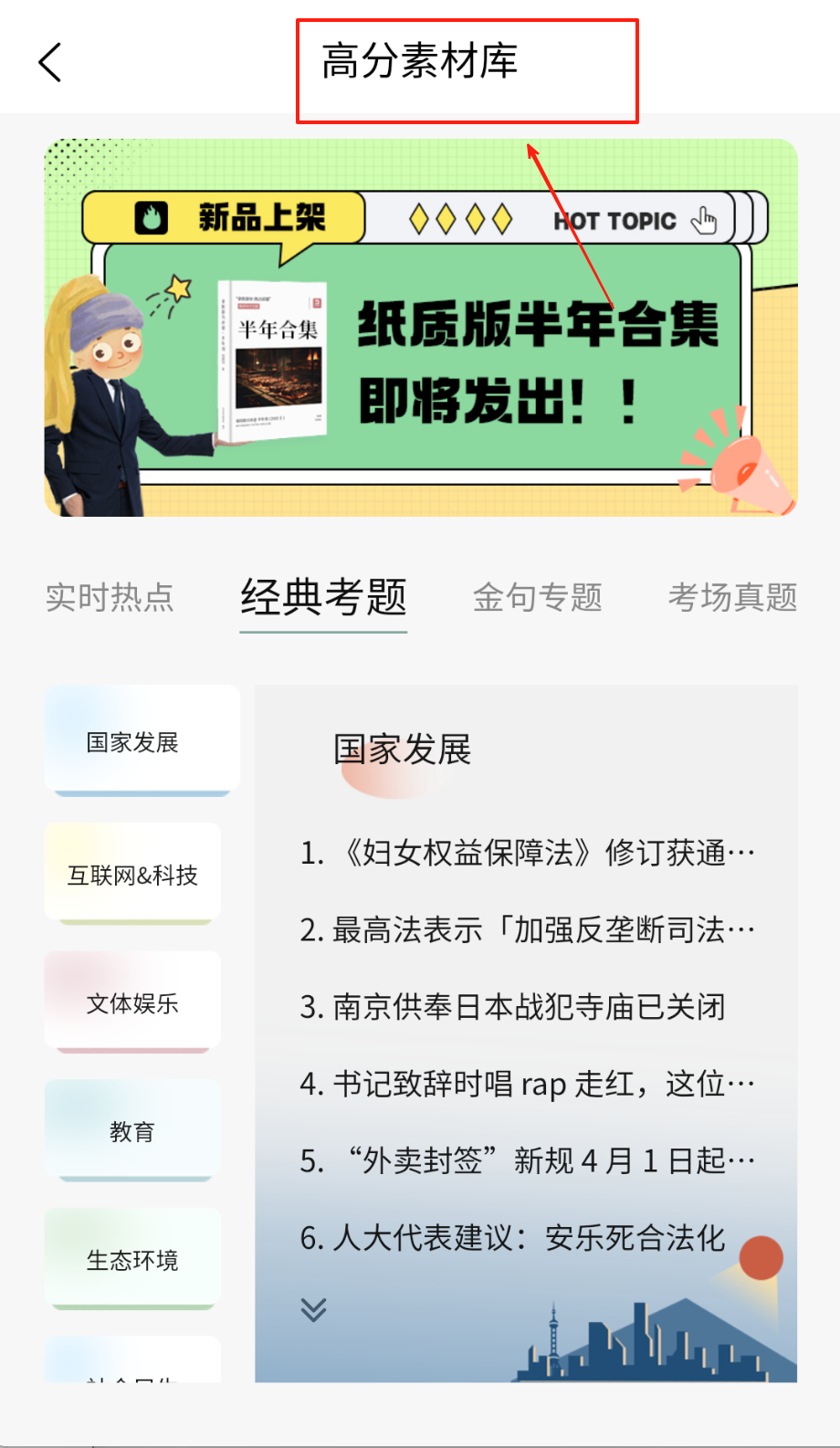Select the 国家发展 category
Screen dimensions: 840x1448
coord(133,741)
